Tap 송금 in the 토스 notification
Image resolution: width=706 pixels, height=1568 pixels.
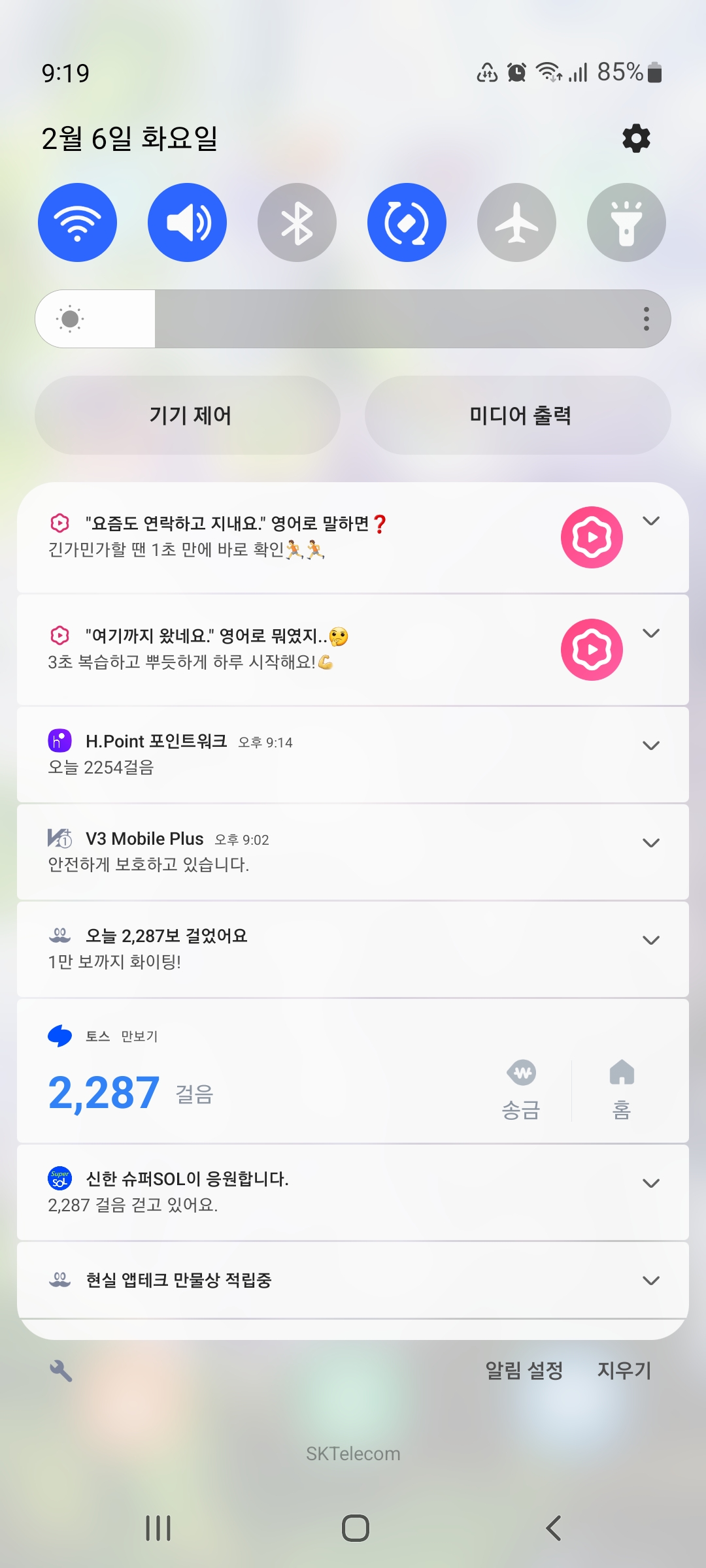521,1088
